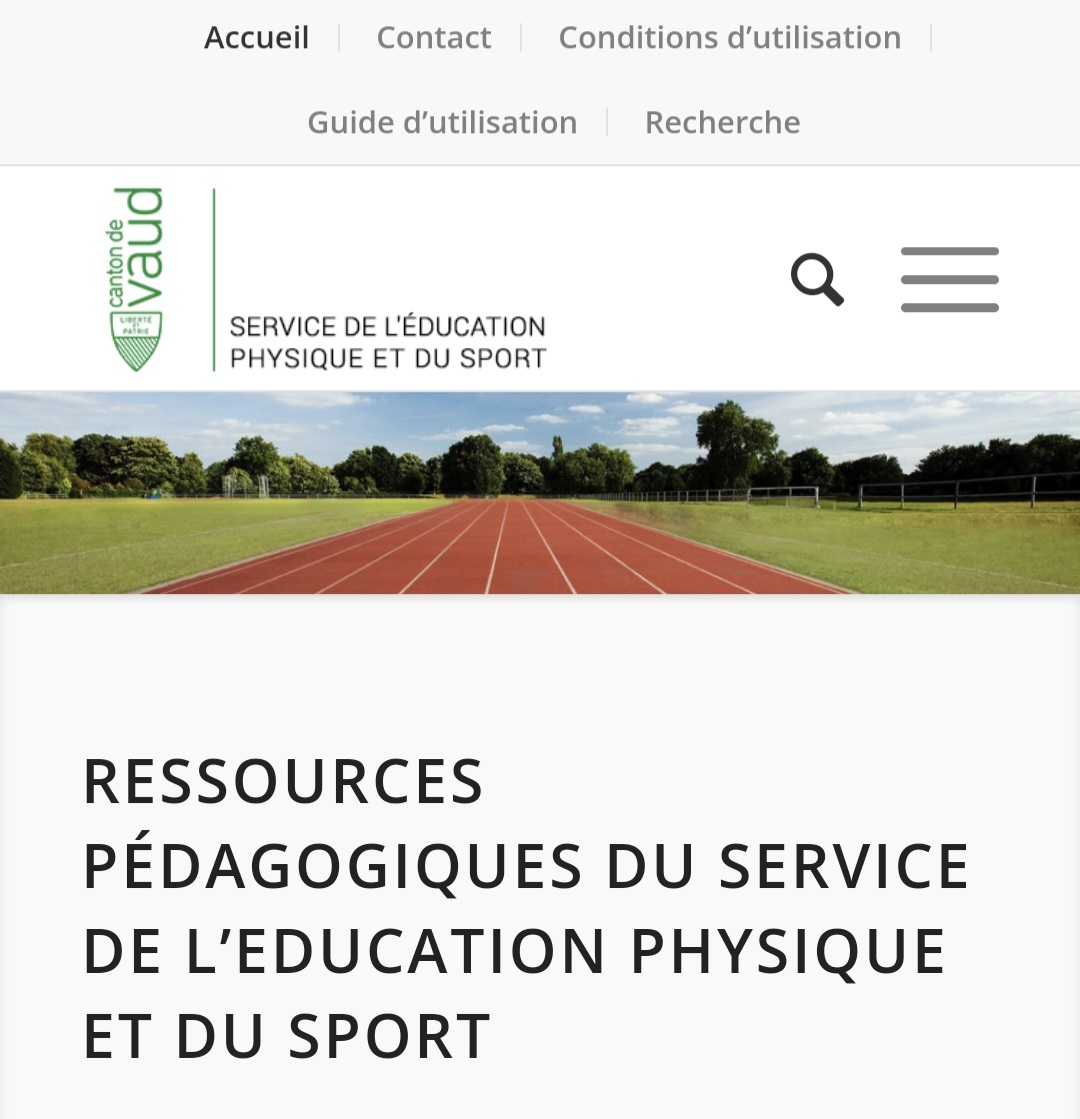This screenshot has height=1119, width=1080.
Task: Go to the Contact page
Action: click(433, 37)
